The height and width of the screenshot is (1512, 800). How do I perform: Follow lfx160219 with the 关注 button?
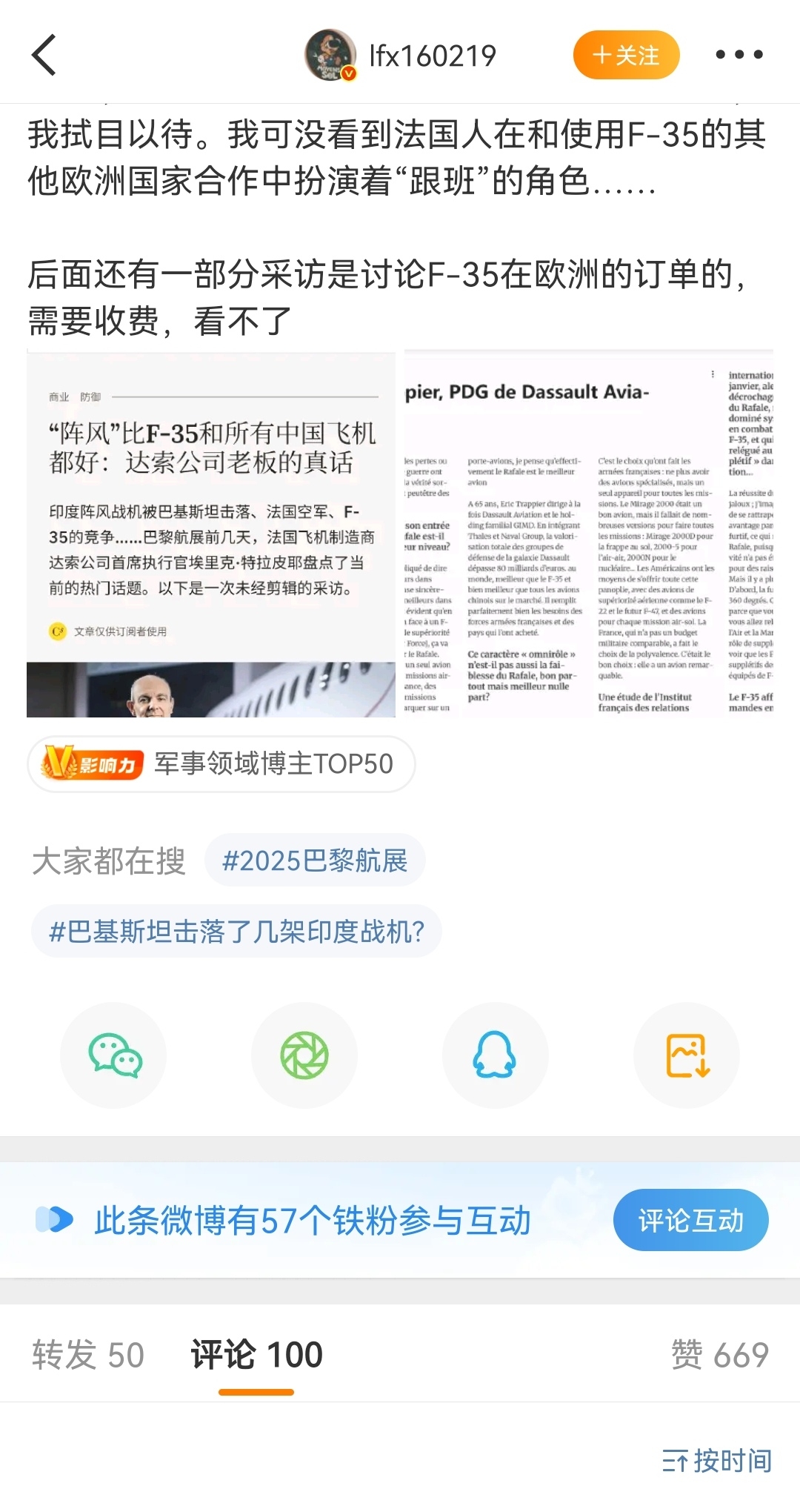click(x=626, y=55)
